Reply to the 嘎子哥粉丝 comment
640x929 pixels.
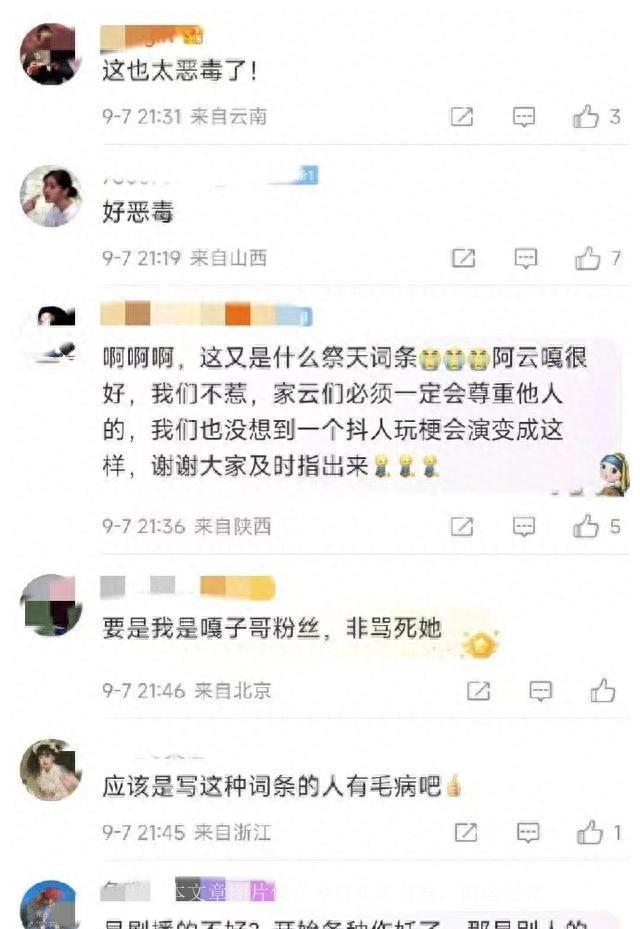coord(540,690)
